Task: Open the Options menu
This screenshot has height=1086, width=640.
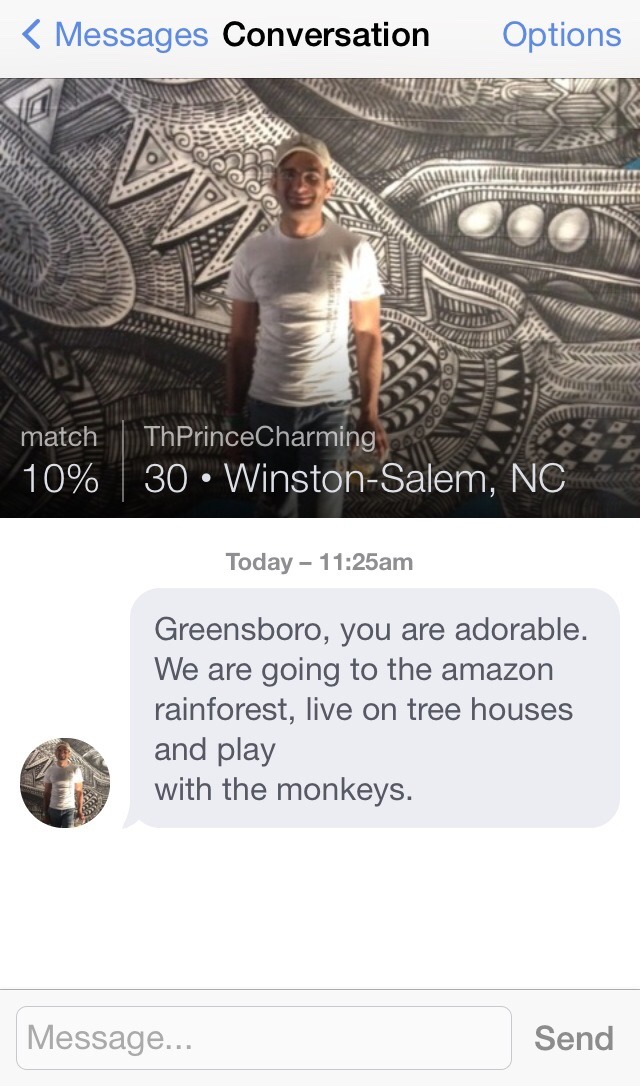Action: [x=561, y=35]
